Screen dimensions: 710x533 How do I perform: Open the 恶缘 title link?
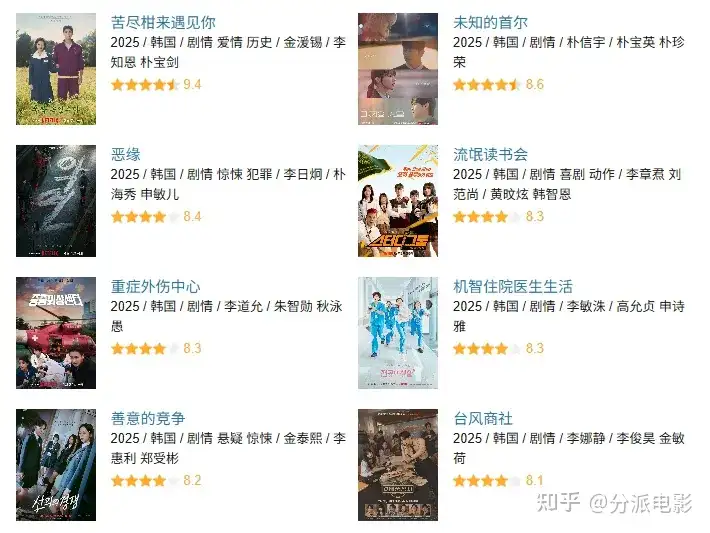point(126,154)
